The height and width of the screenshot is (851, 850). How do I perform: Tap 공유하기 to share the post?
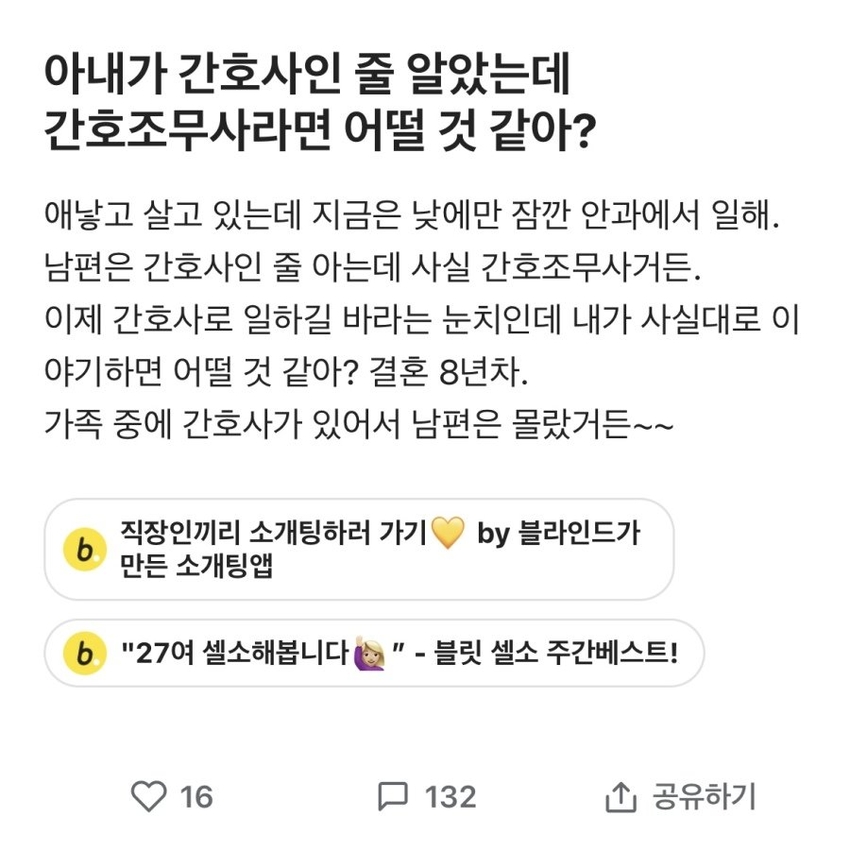pyautogui.click(x=680, y=796)
